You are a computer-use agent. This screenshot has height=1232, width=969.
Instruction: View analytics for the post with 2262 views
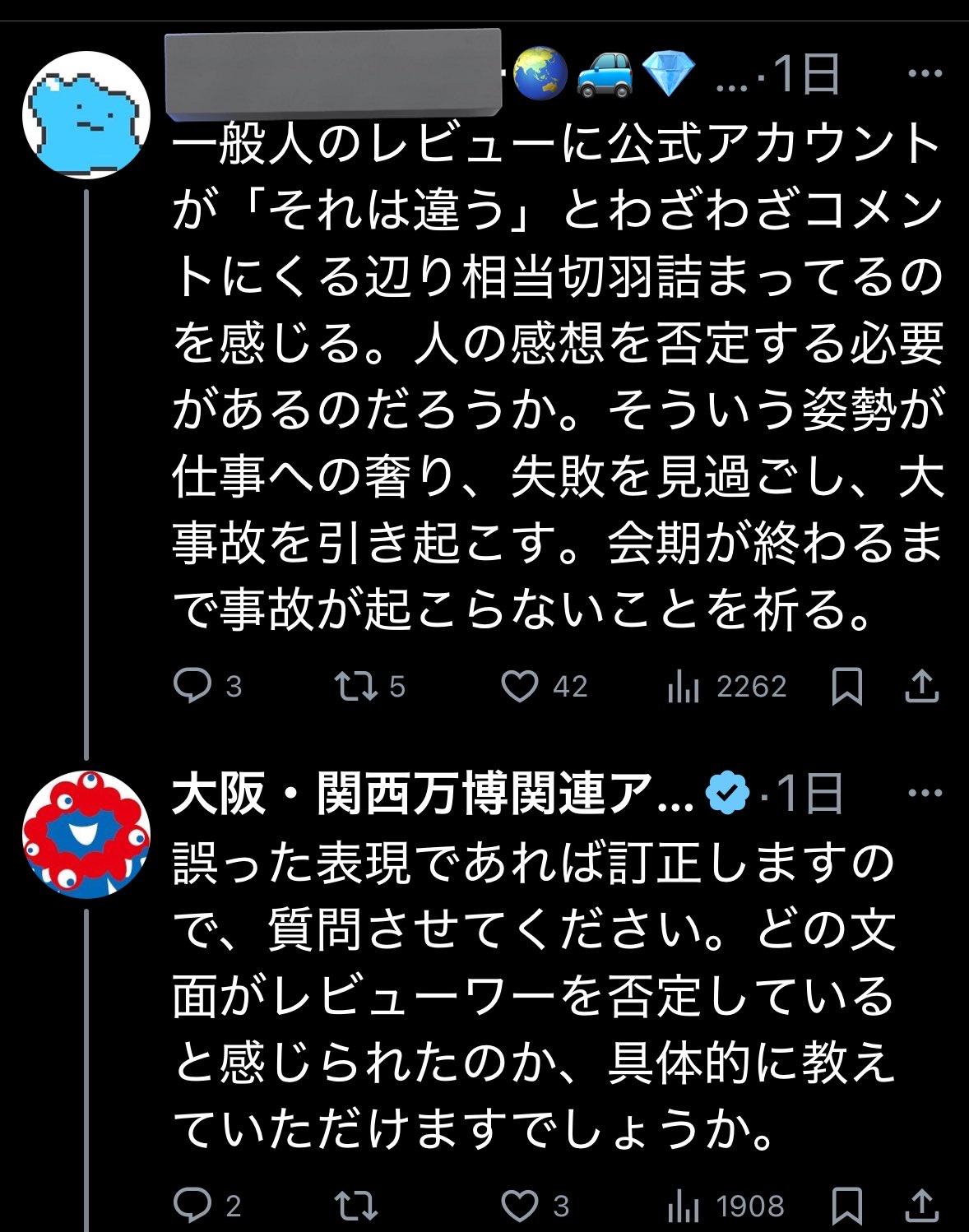[x=684, y=686]
